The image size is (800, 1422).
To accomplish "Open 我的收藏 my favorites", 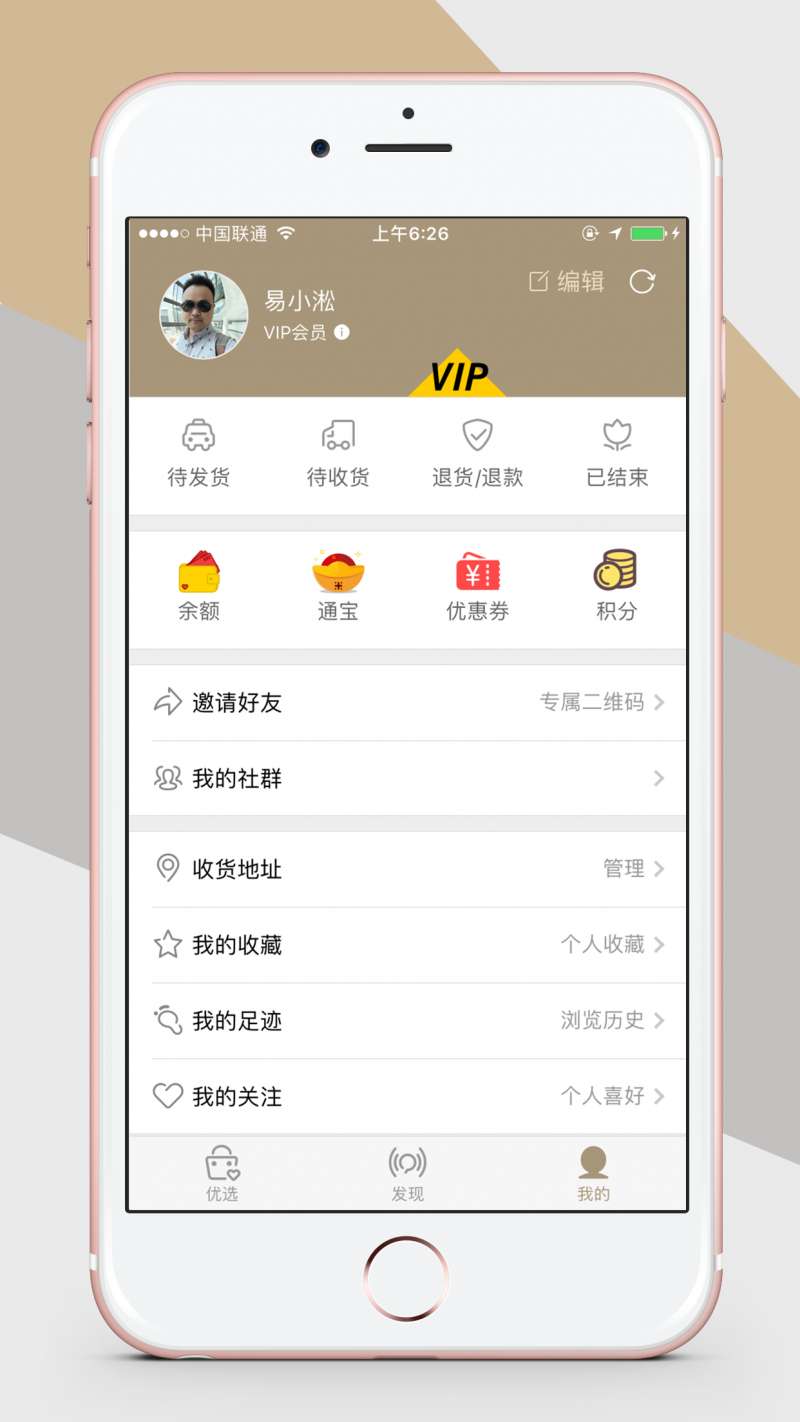I will pos(407,945).
